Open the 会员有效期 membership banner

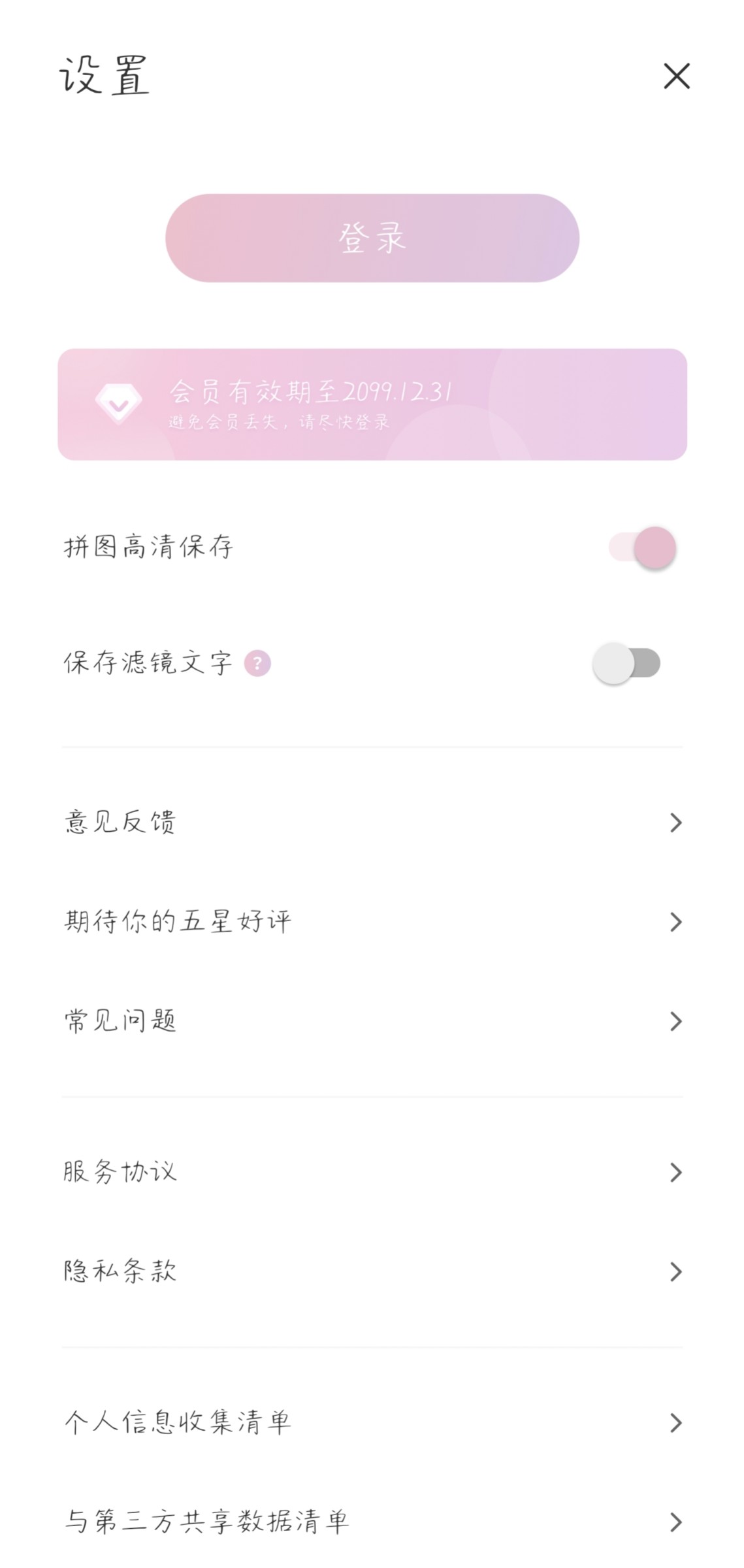(x=372, y=404)
